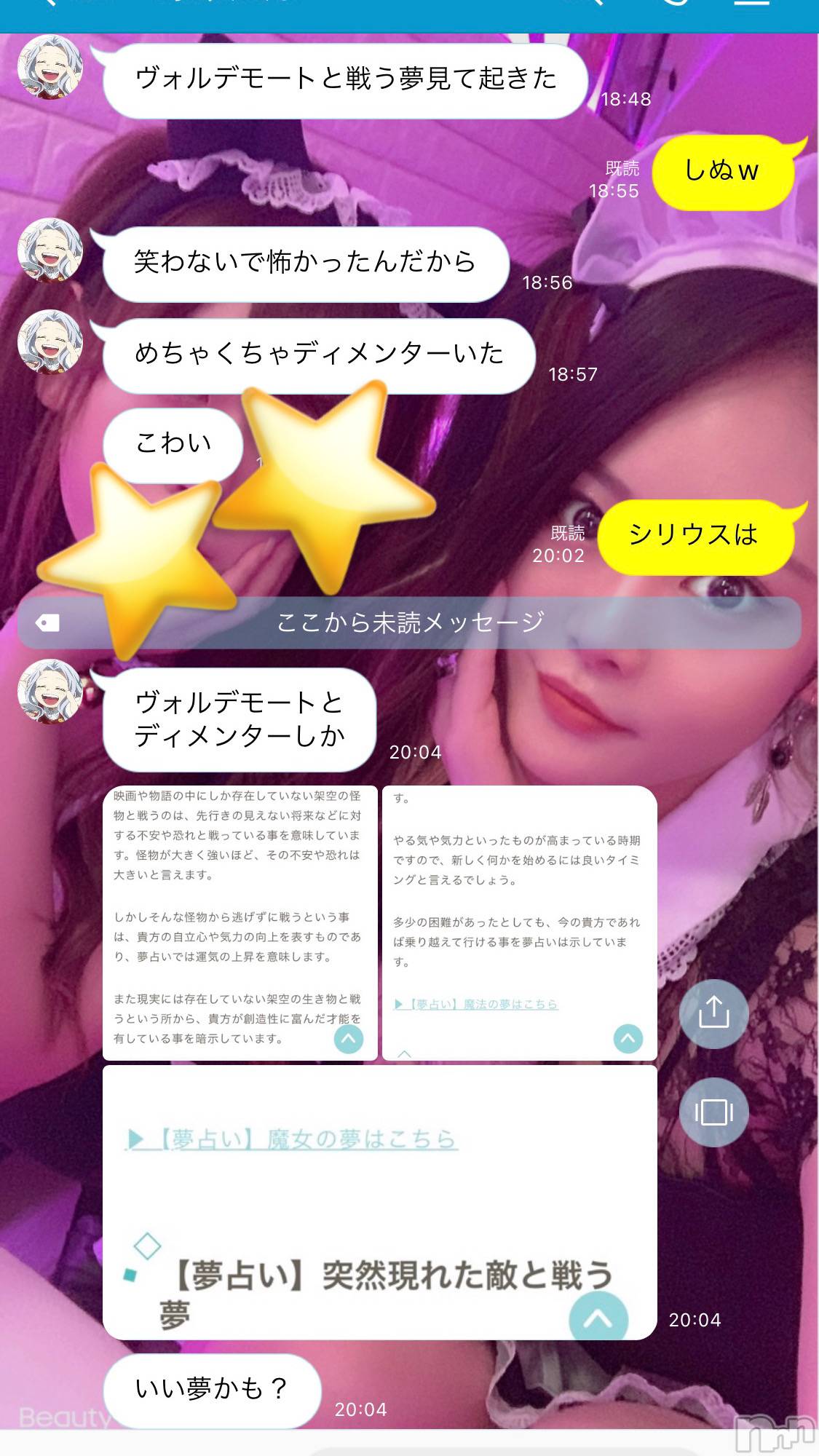Tap the avatar next to 笑わないで怖かったんだから
This screenshot has height=1456, width=819.
tap(50, 250)
